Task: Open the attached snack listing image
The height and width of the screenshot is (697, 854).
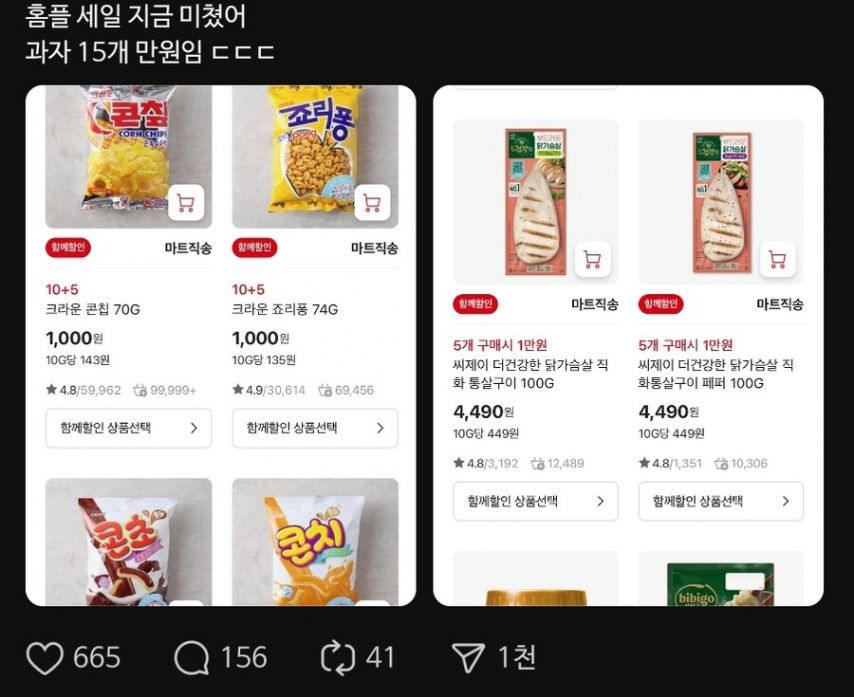Action: coord(220,345)
